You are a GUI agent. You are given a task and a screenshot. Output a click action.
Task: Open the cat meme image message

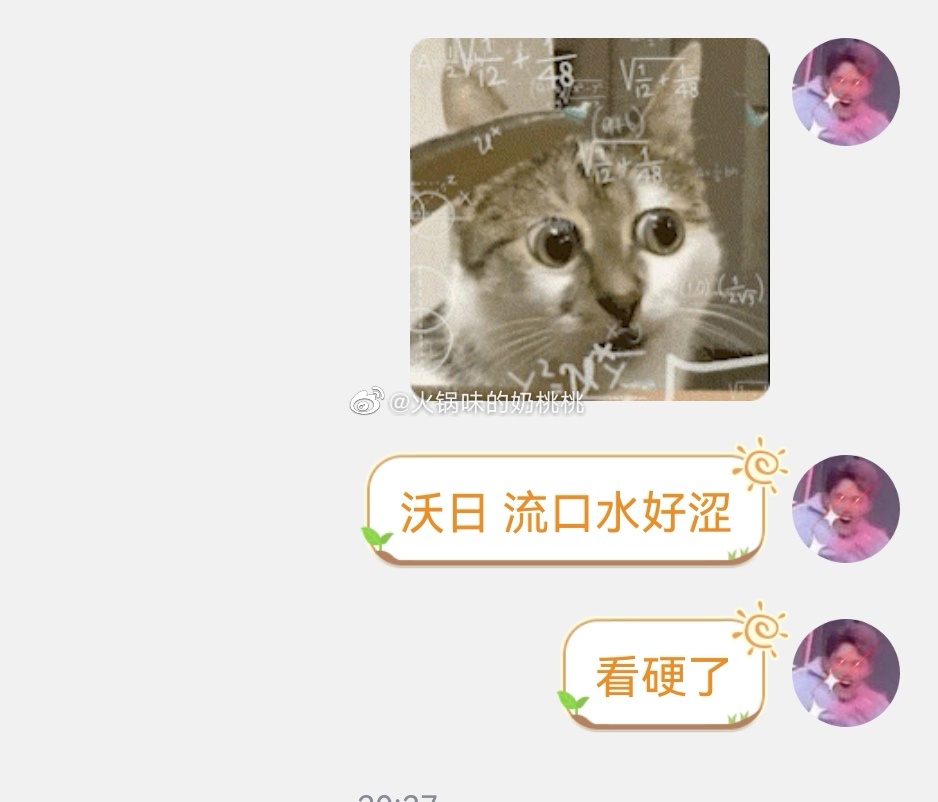tap(589, 218)
